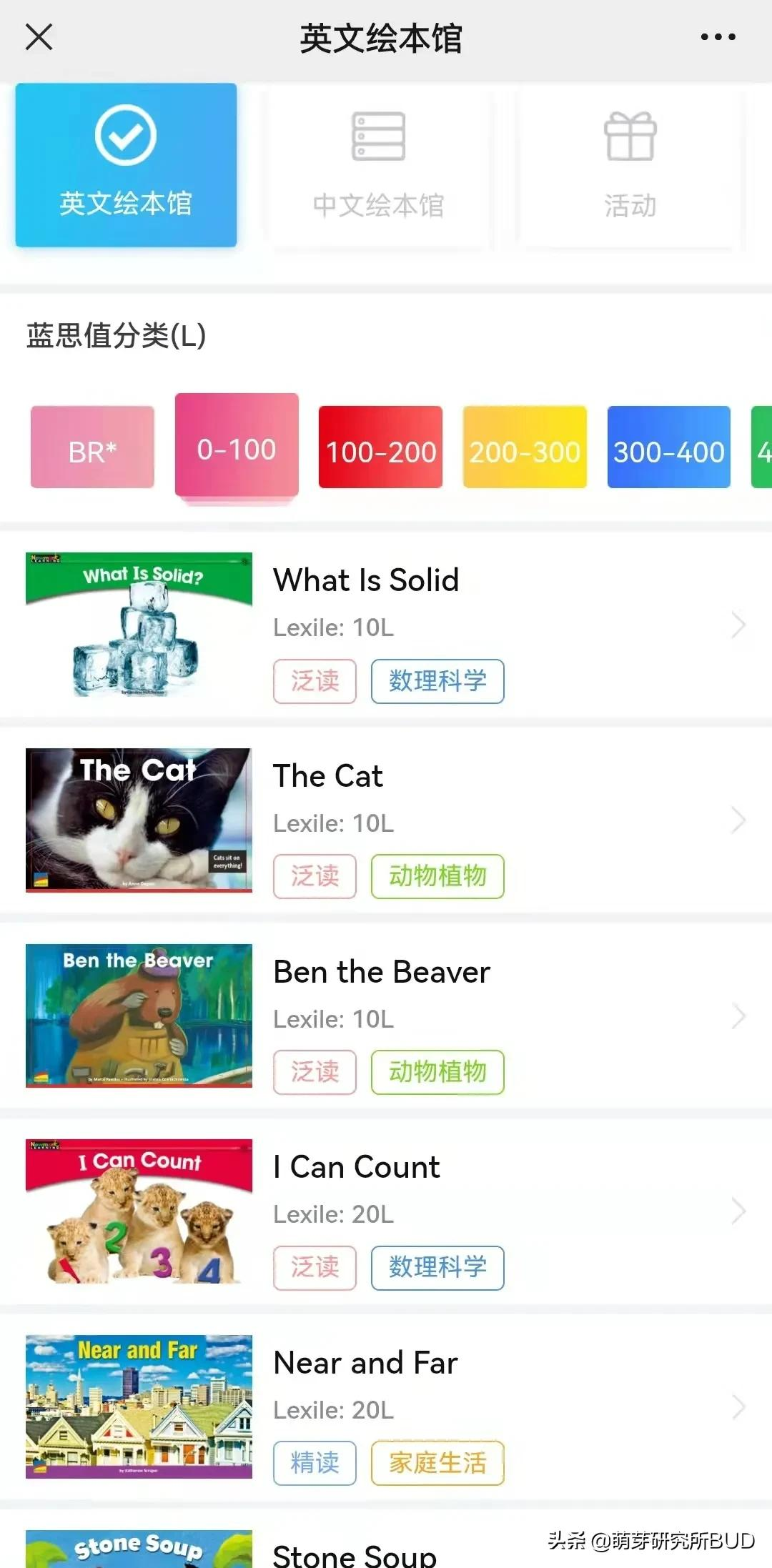Expand details for The Cat
The image size is (772, 1568).
tap(739, 820)
